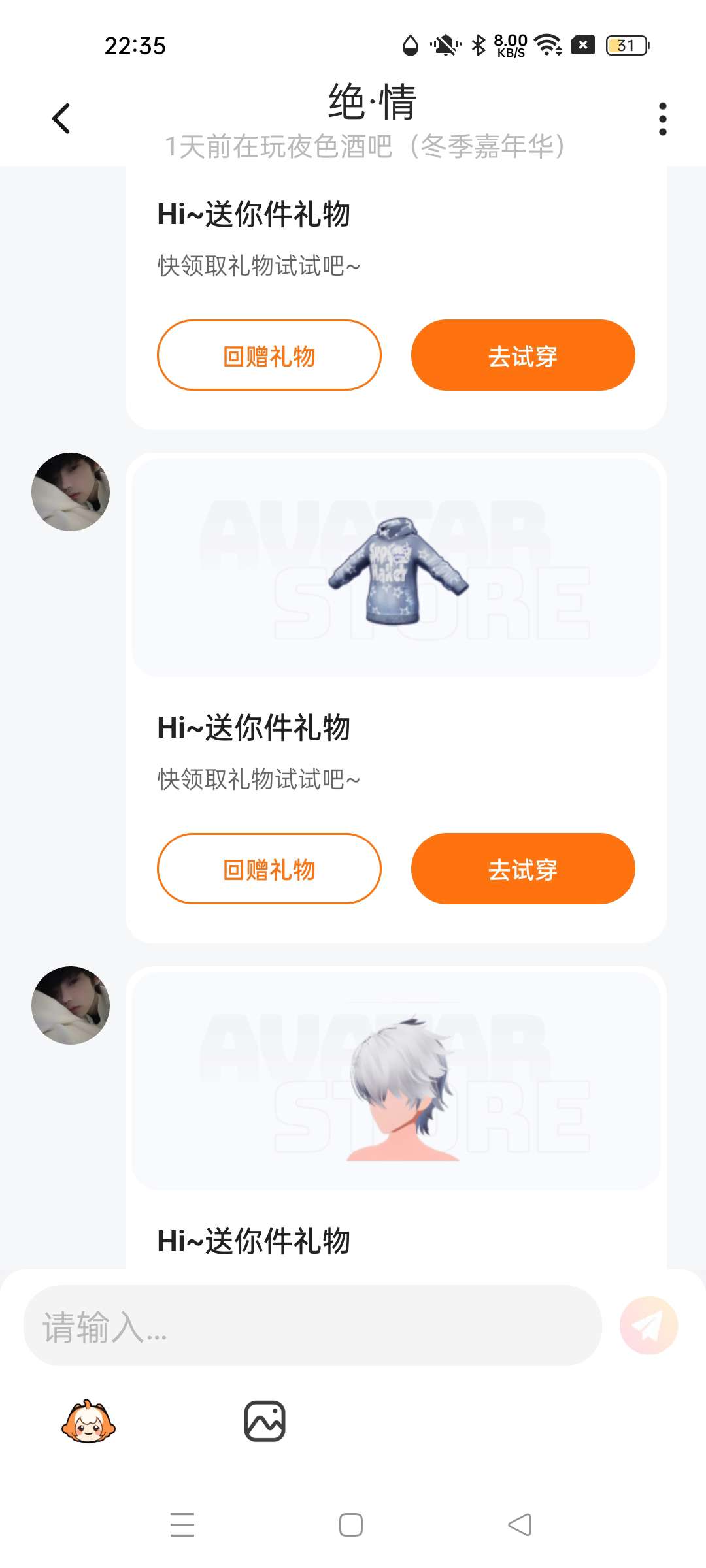
Task: Tap 去试穿 under the hoodie gift
Action: (x=522, y=868)
